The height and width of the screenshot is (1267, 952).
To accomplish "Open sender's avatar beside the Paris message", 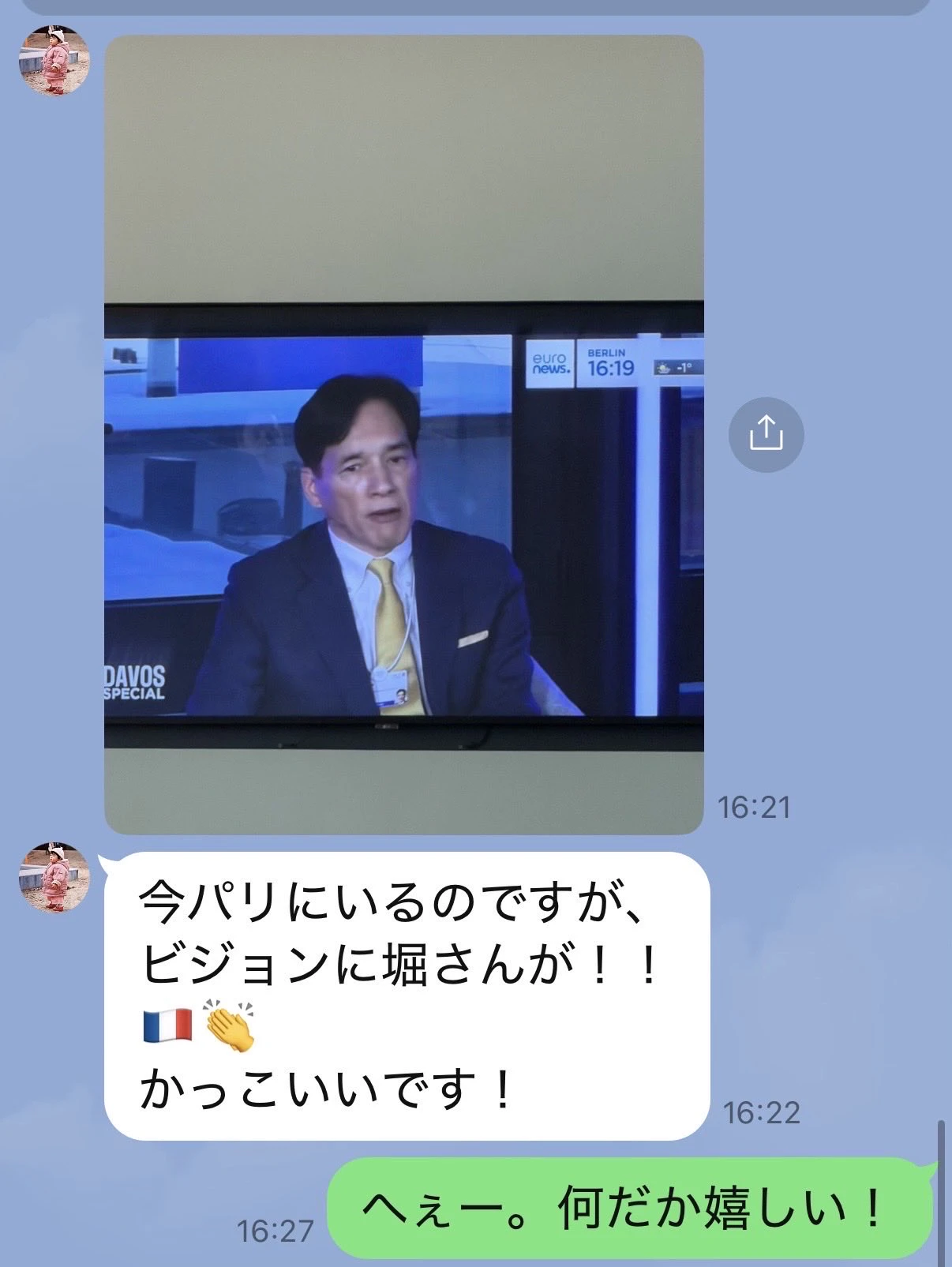I will (x=54, y=876).
